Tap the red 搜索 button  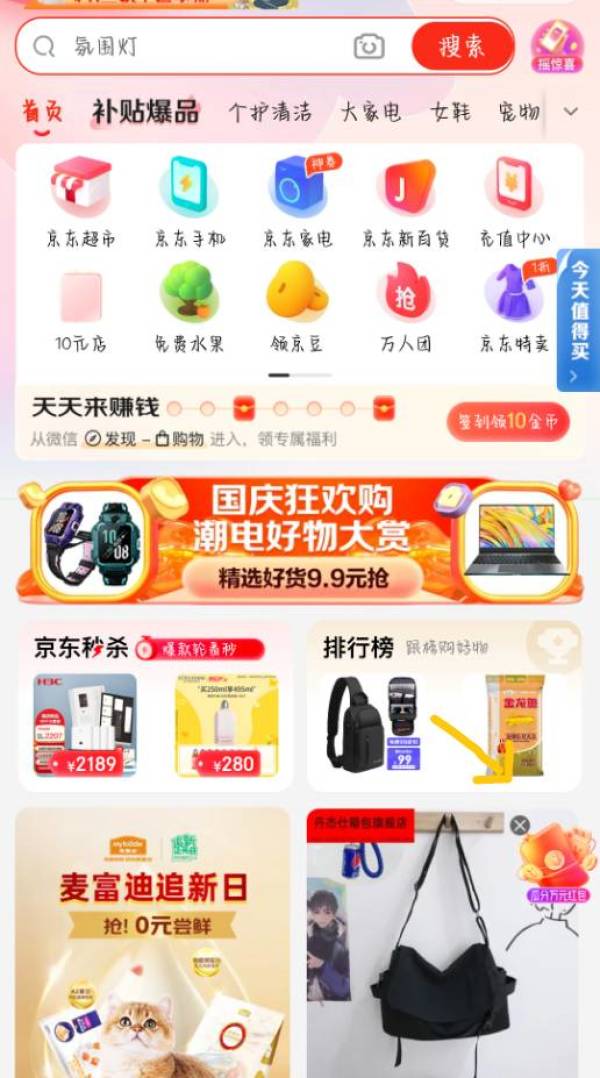click(x=463, y=46)
